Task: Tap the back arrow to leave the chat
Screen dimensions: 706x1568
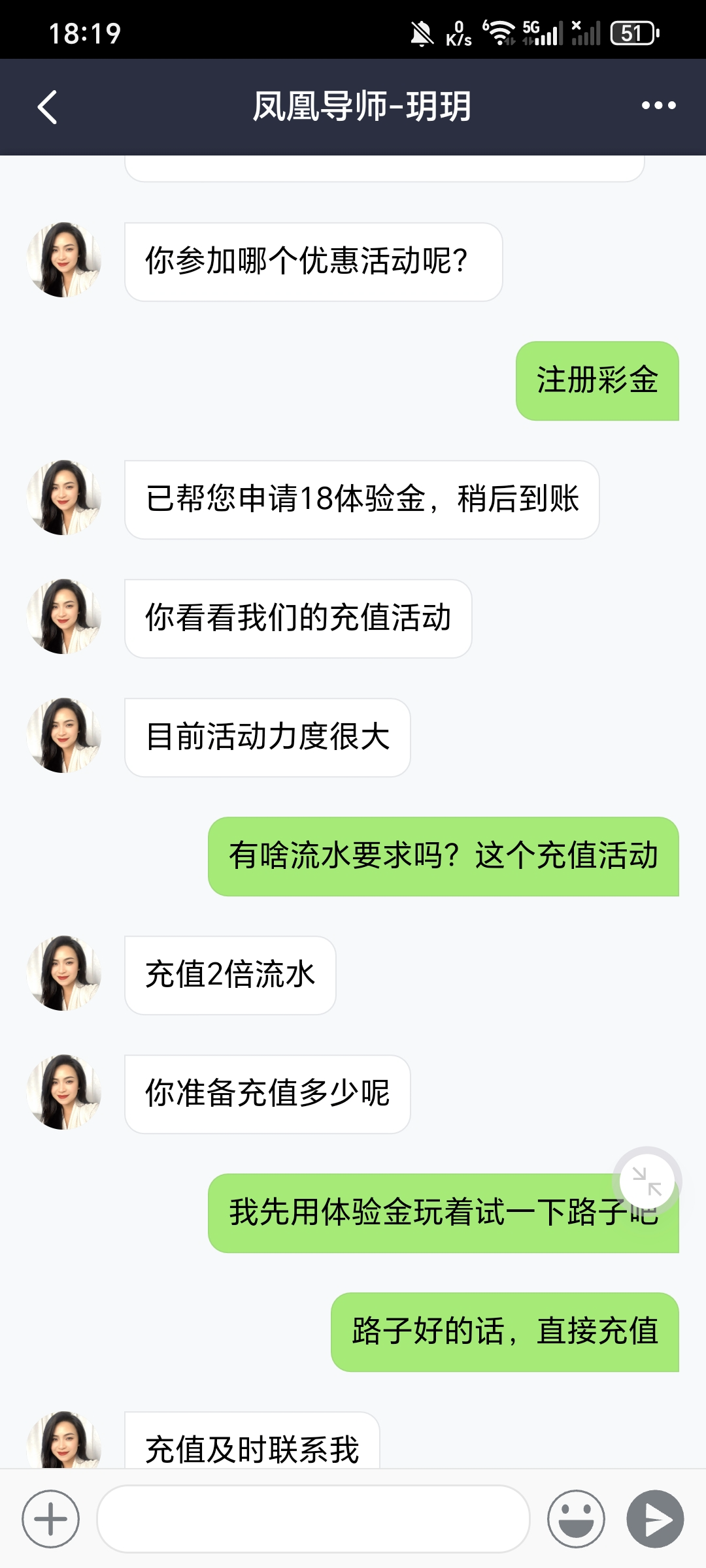Action: click(x=47, y=106)
